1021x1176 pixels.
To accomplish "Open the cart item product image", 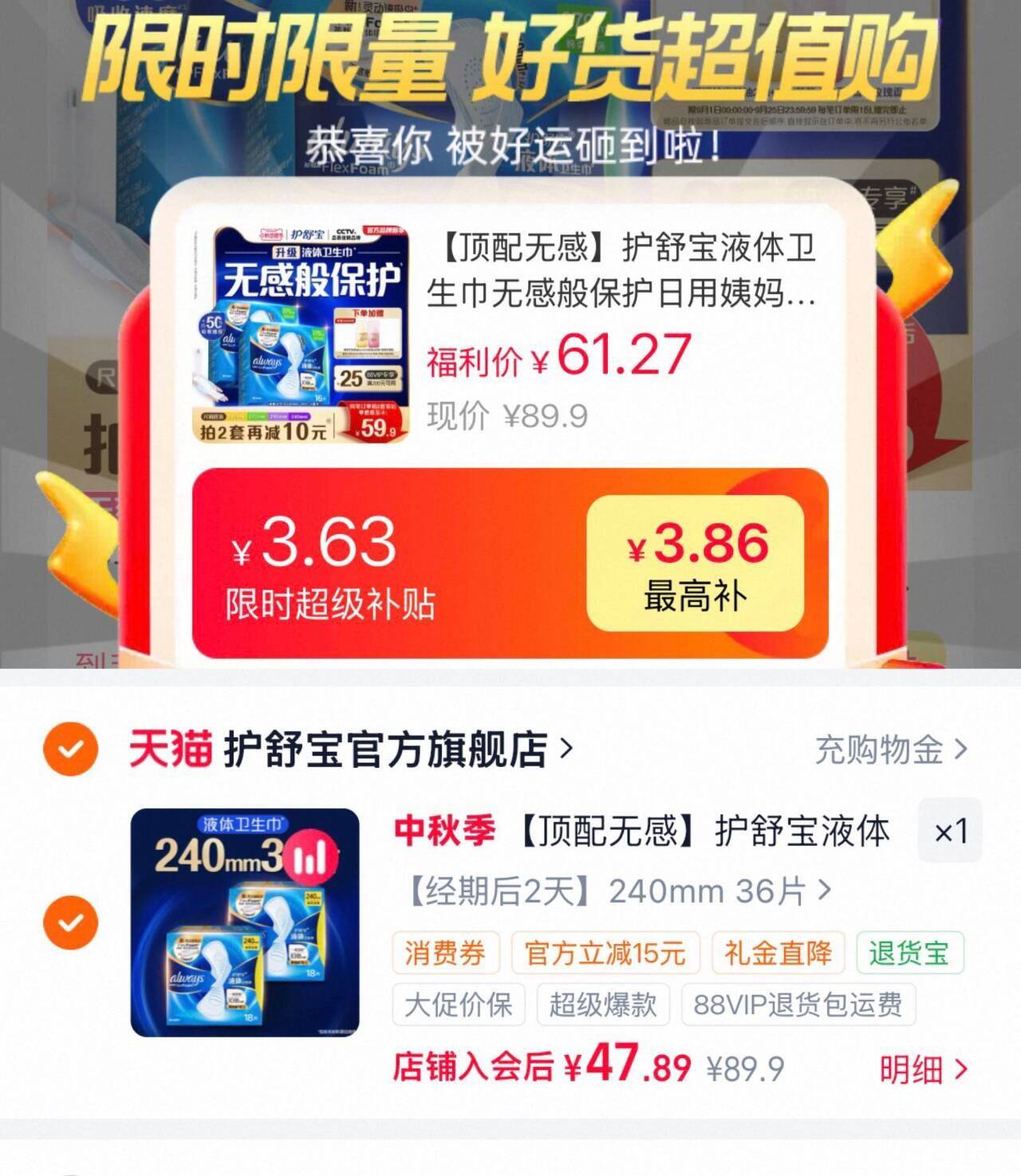I will pos(245,922).
